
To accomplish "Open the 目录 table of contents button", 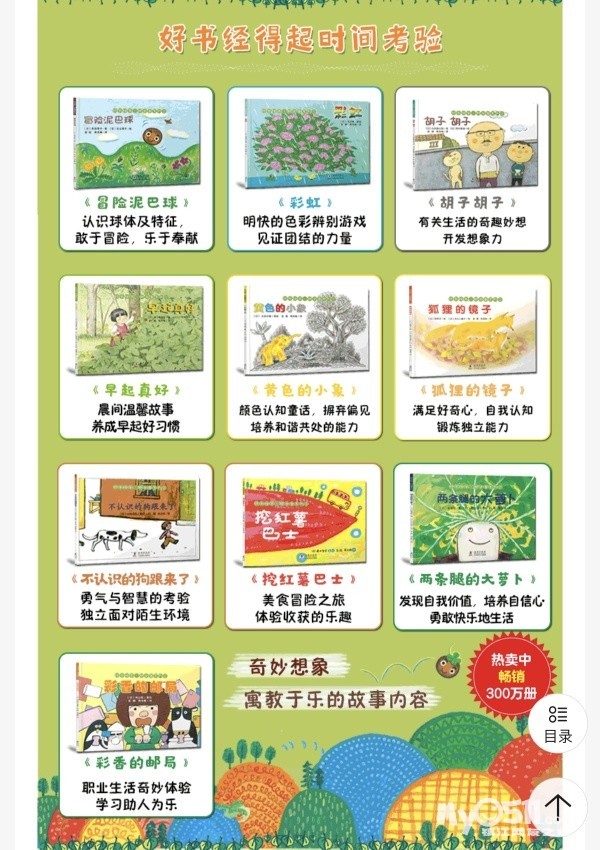I will point(558,724).
